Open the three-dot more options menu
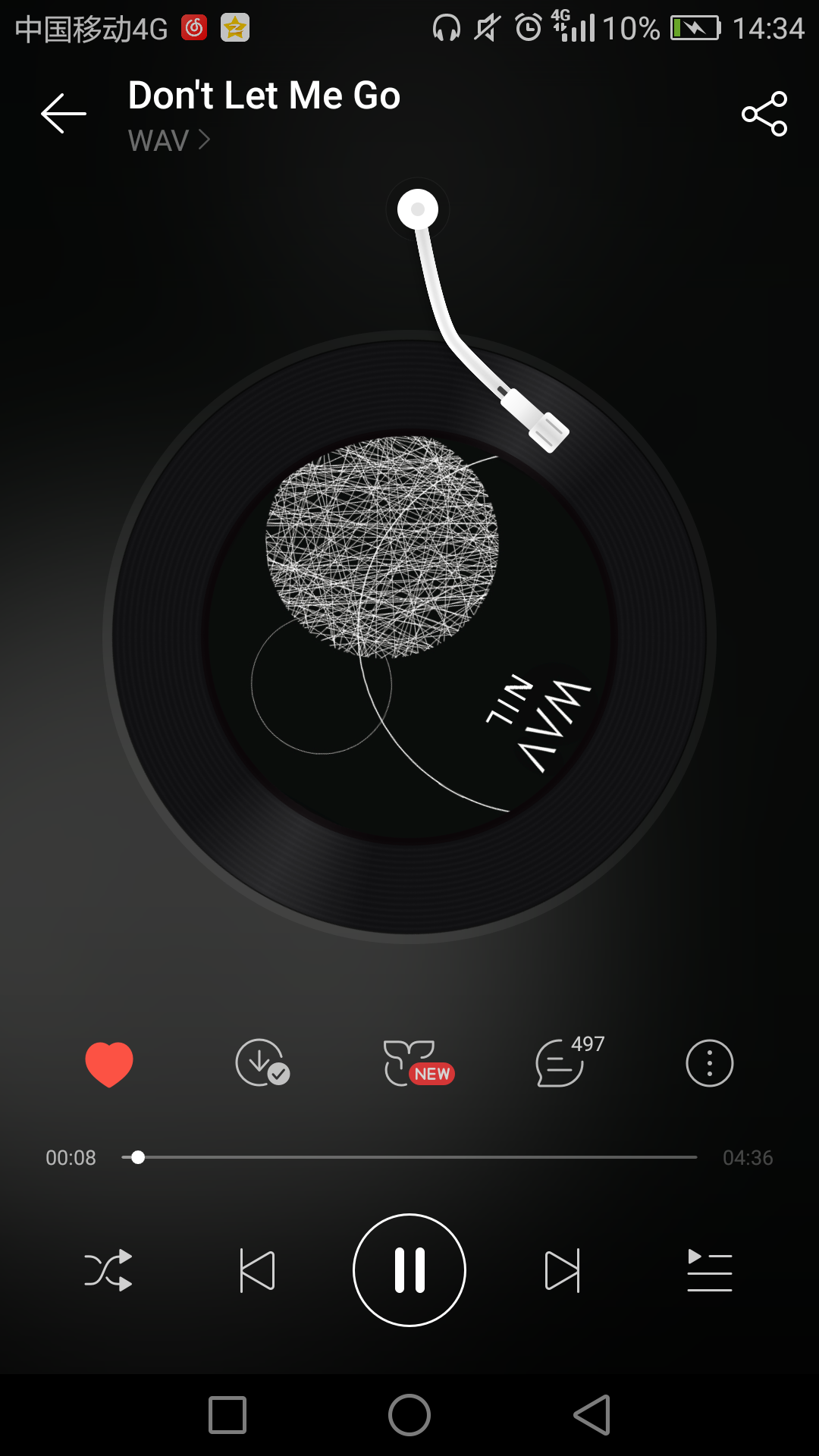The width and height of the screenshot is (819, 1456). click(x=710, y=1063)
